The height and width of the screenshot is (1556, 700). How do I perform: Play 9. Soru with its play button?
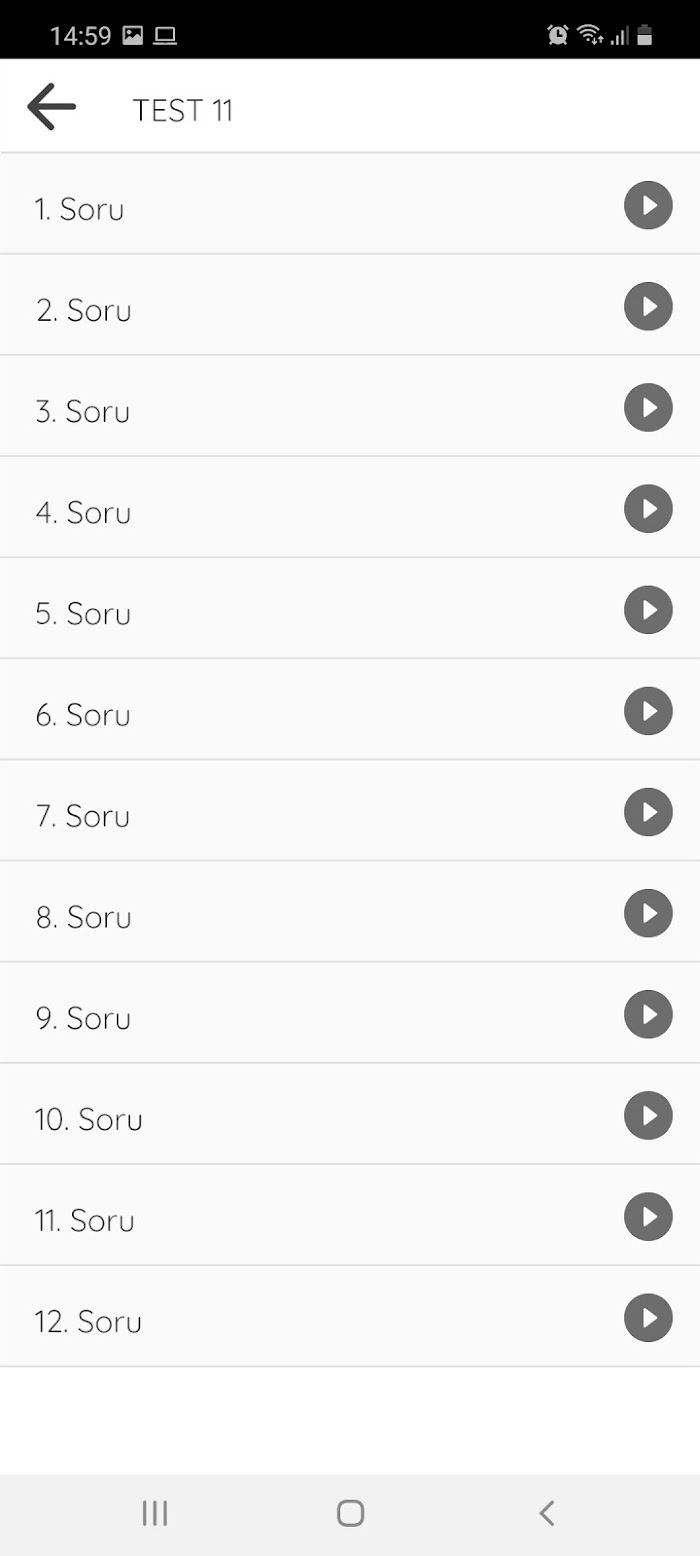(x=648, y=1013)
